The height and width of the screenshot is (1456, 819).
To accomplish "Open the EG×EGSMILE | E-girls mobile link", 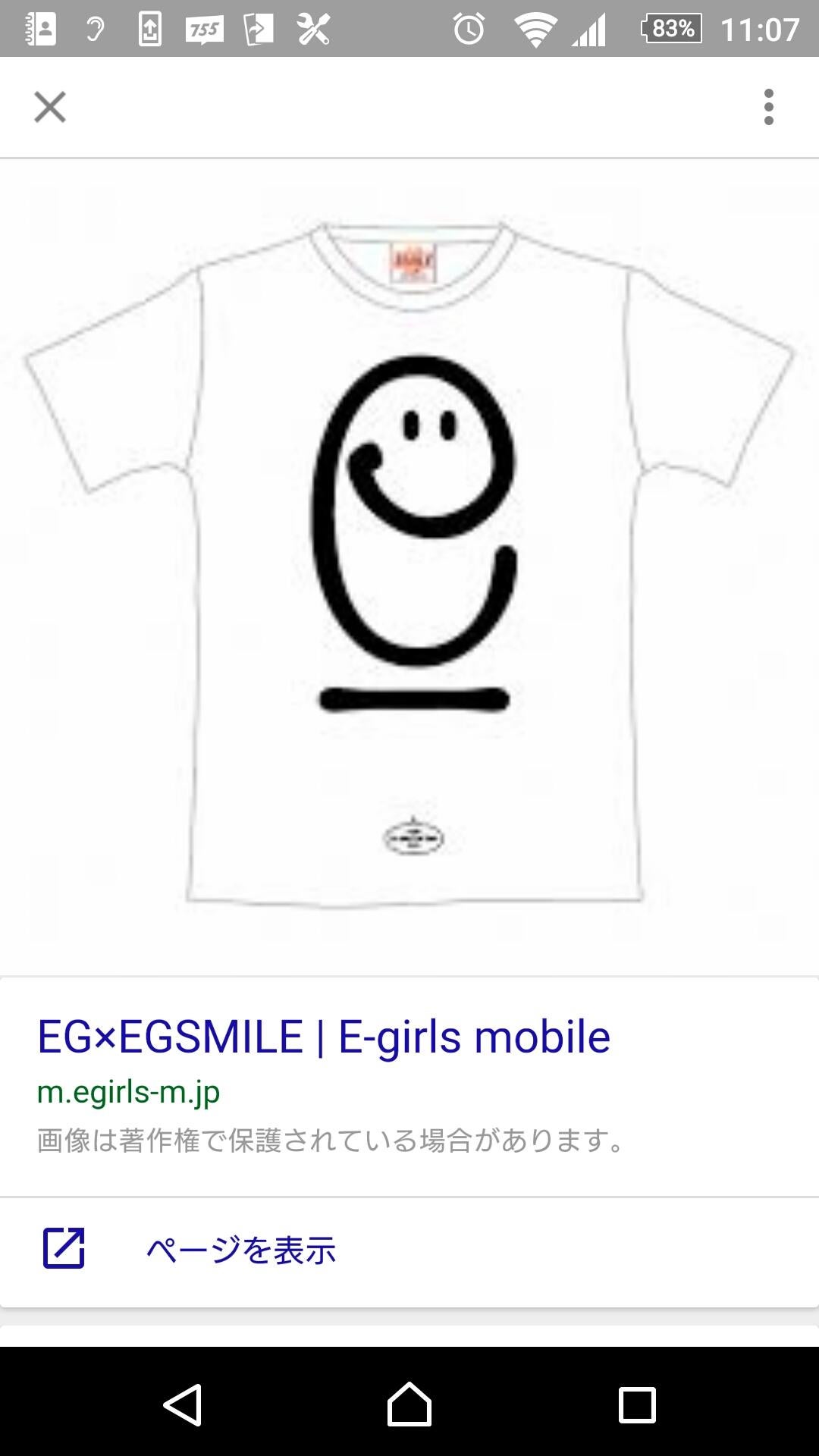I will tap(323, 1037).
